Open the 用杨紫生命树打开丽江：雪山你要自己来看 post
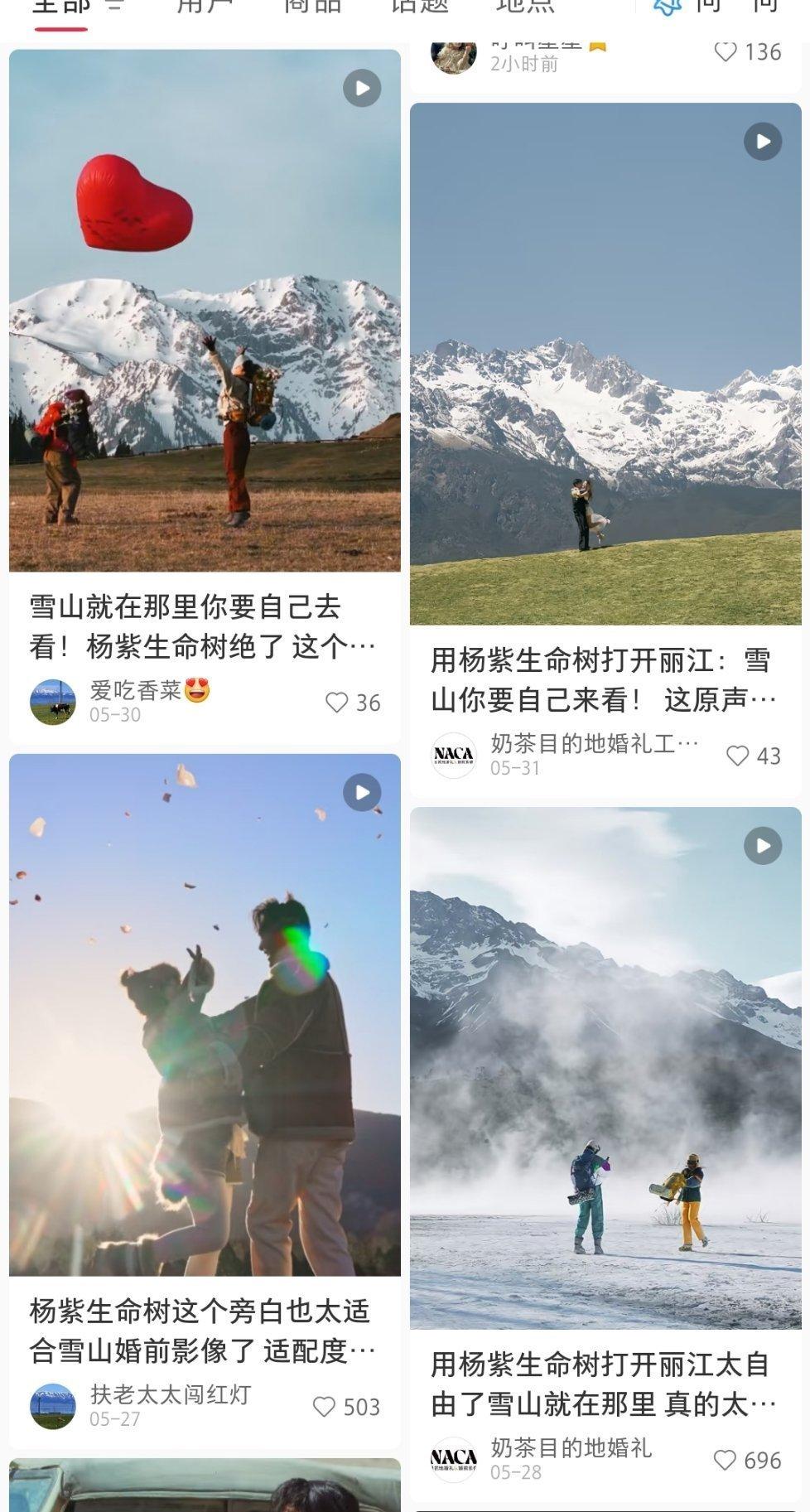The image size is (810, 1512). [605, 364]
